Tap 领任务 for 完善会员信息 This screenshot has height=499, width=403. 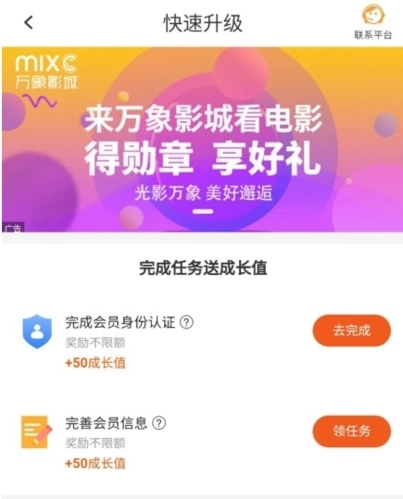pos(352,431)
